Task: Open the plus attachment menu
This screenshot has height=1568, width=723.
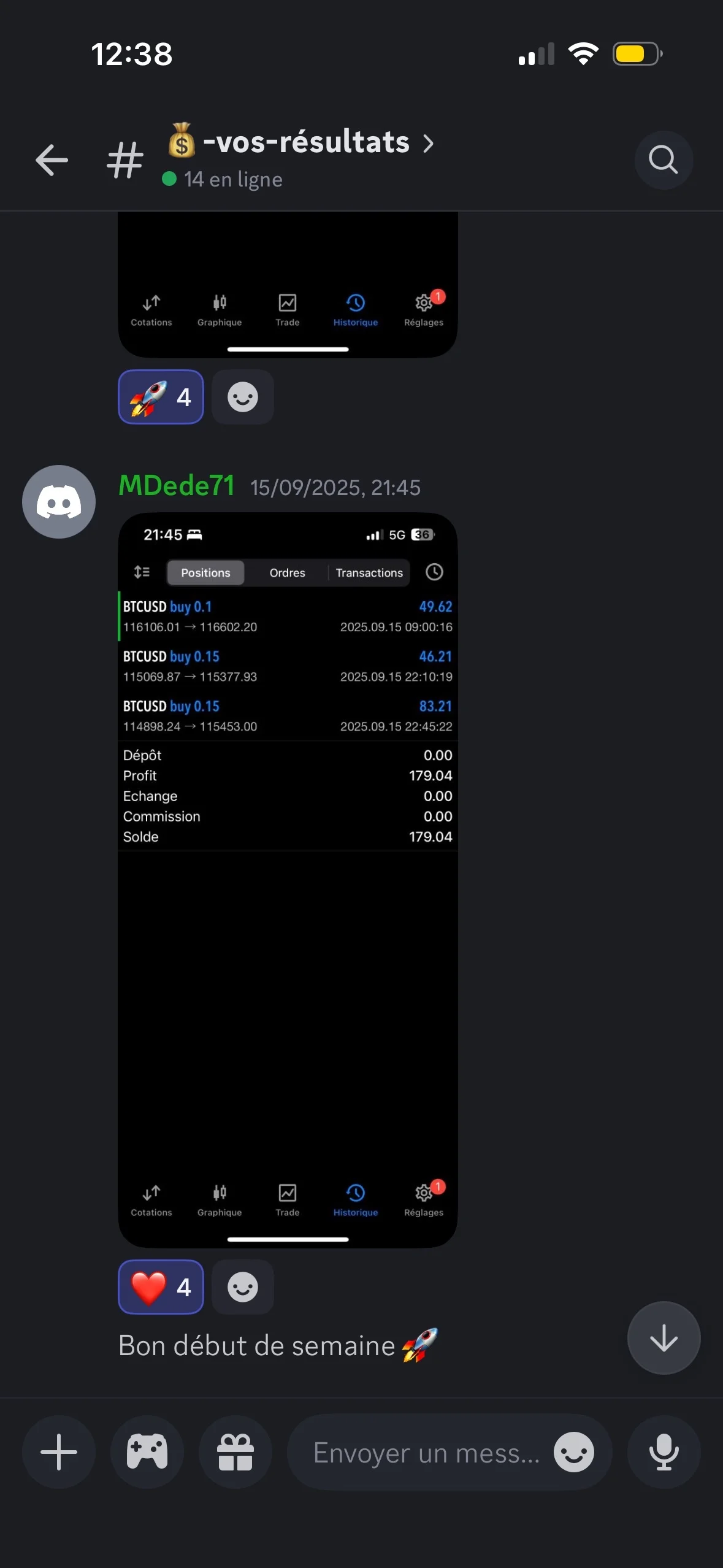Action: [x=59, y=1452]
